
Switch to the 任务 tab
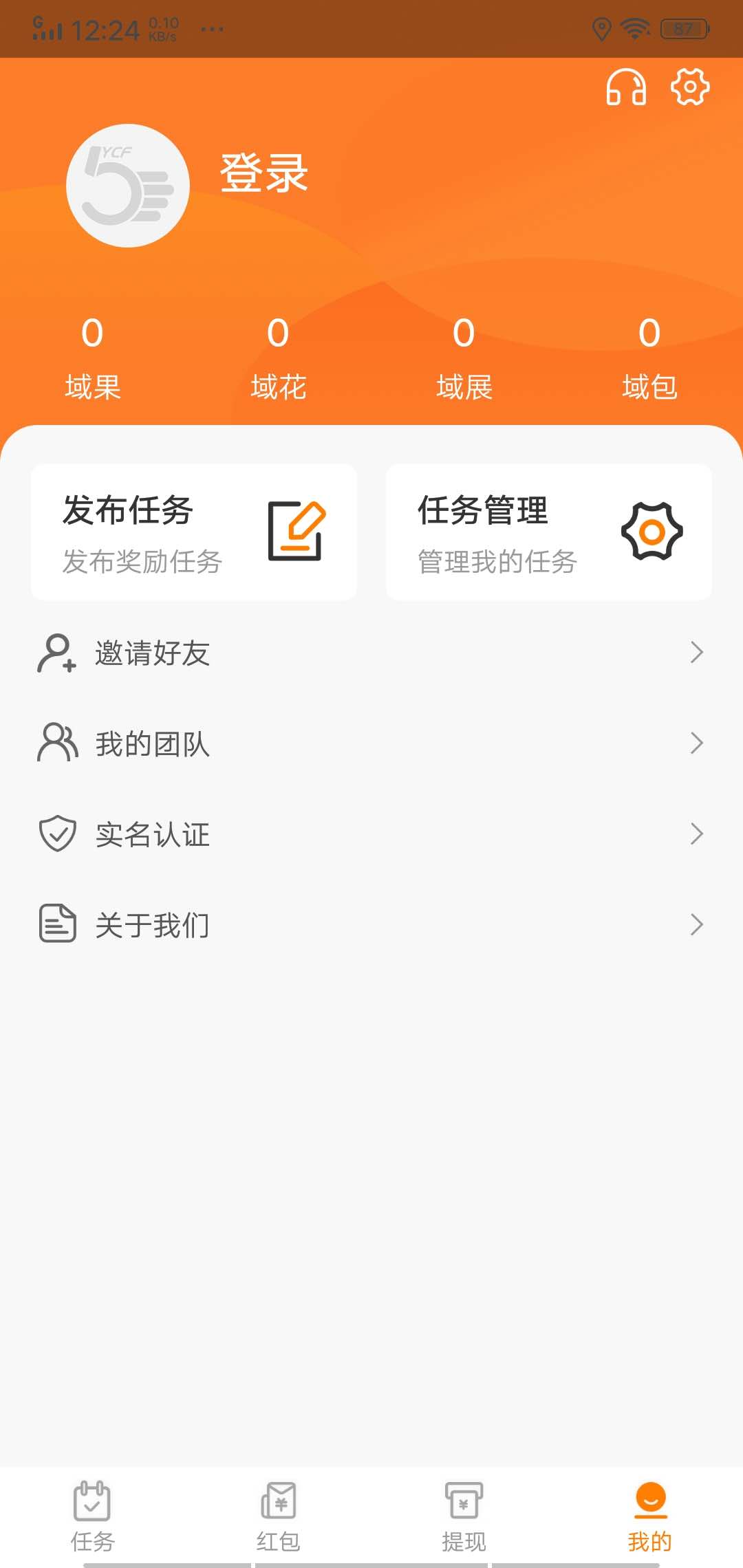click(94, 1503)
